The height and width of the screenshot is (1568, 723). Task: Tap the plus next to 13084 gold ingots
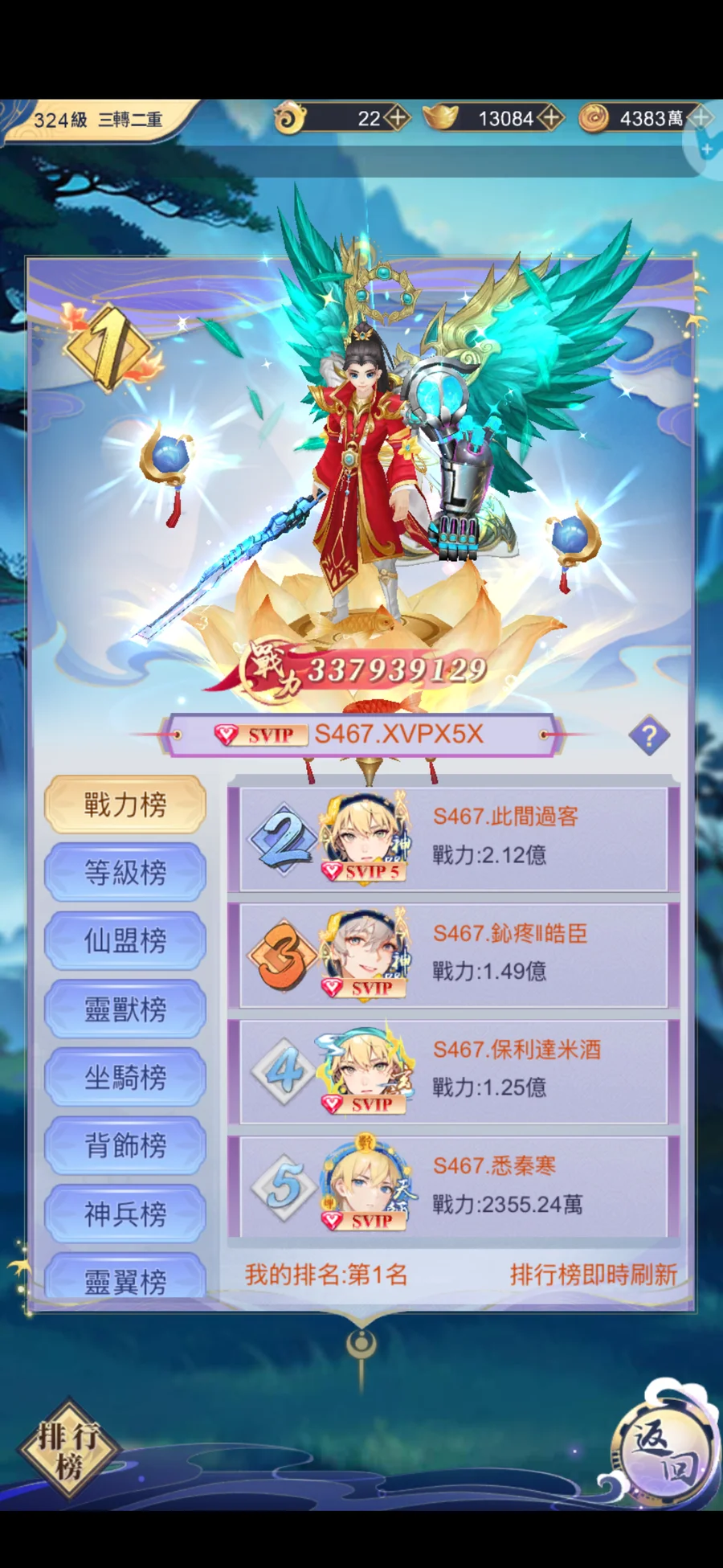tap(551, 118)
